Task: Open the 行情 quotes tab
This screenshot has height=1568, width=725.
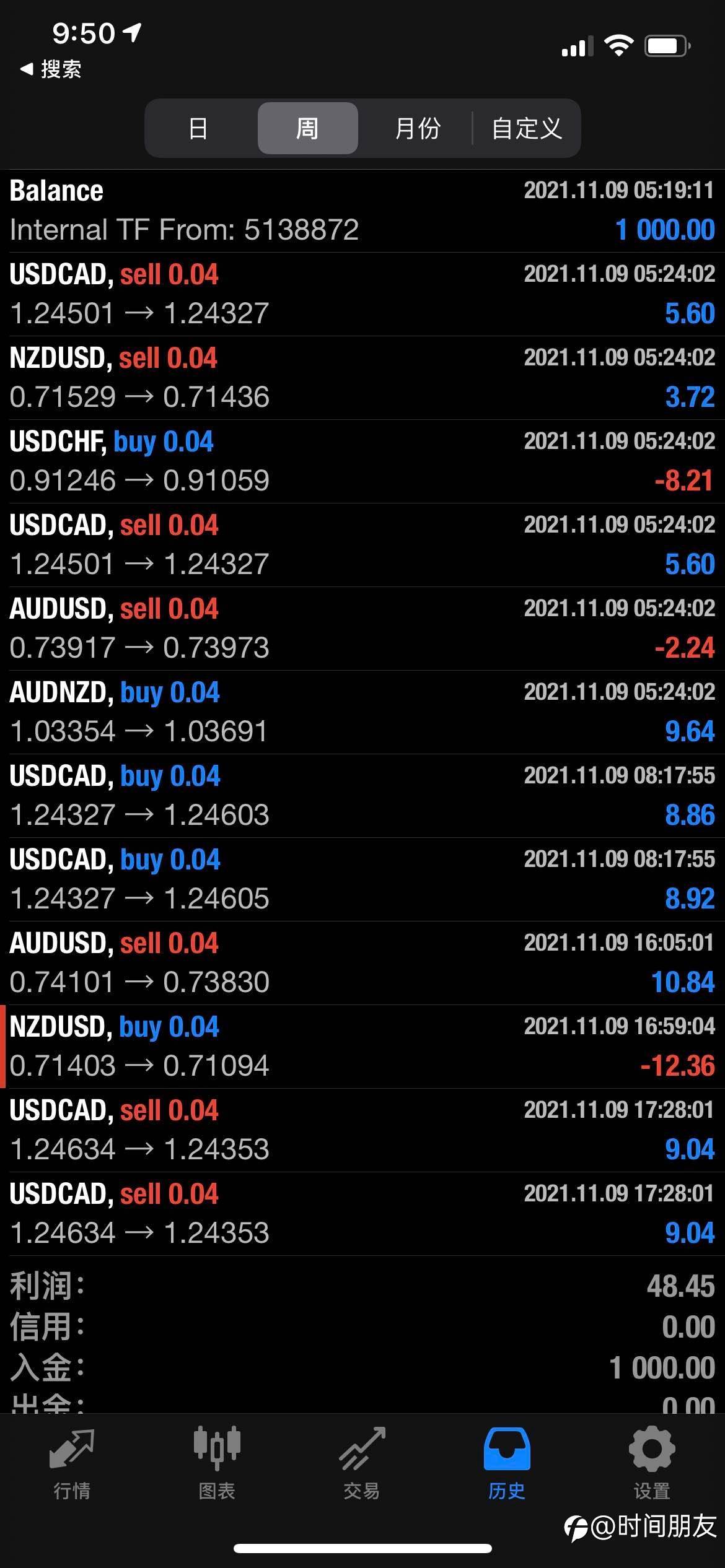Action: pyautogui.click(x=72, y=1464)
